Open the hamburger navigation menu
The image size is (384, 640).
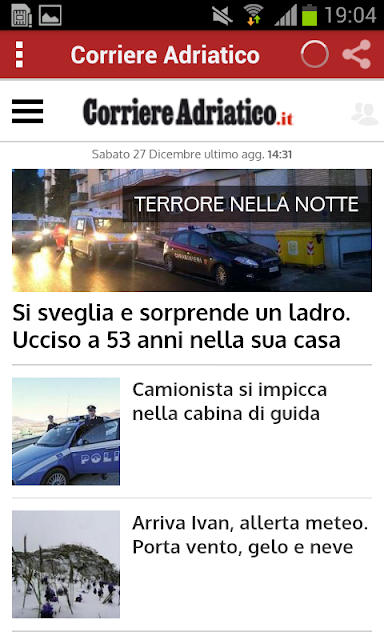click(x=27, y=111)
